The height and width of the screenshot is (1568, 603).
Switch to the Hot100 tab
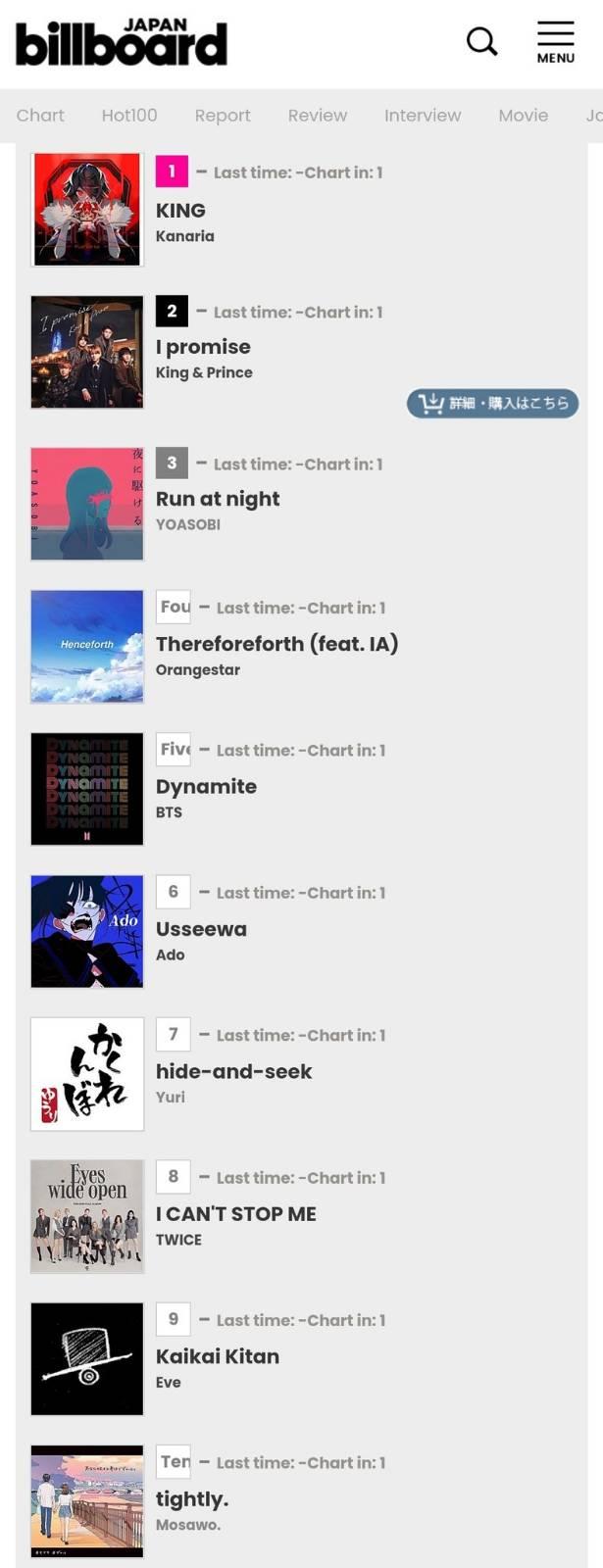[x=129, y=116]
